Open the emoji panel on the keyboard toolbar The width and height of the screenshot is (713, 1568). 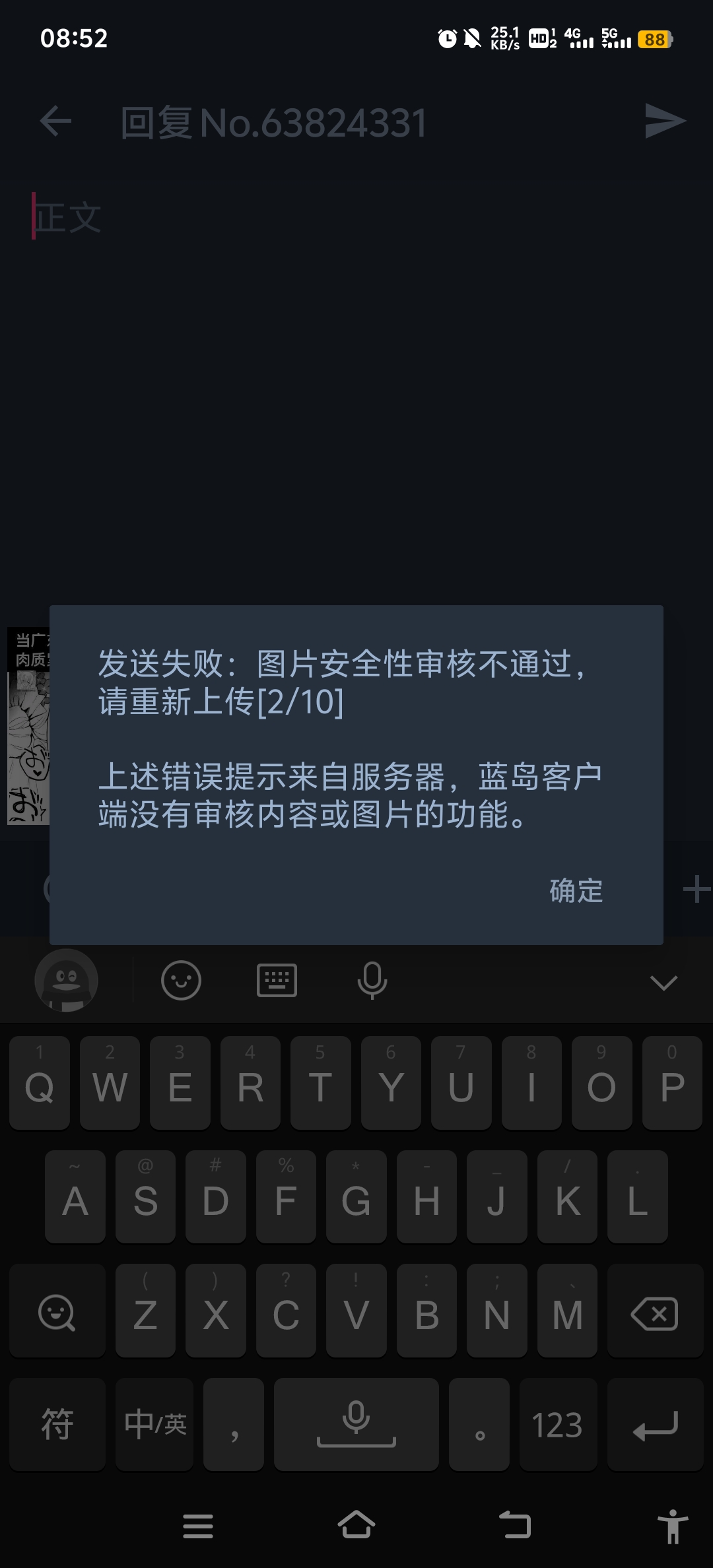pyautogui.click(x=181, y=981)
